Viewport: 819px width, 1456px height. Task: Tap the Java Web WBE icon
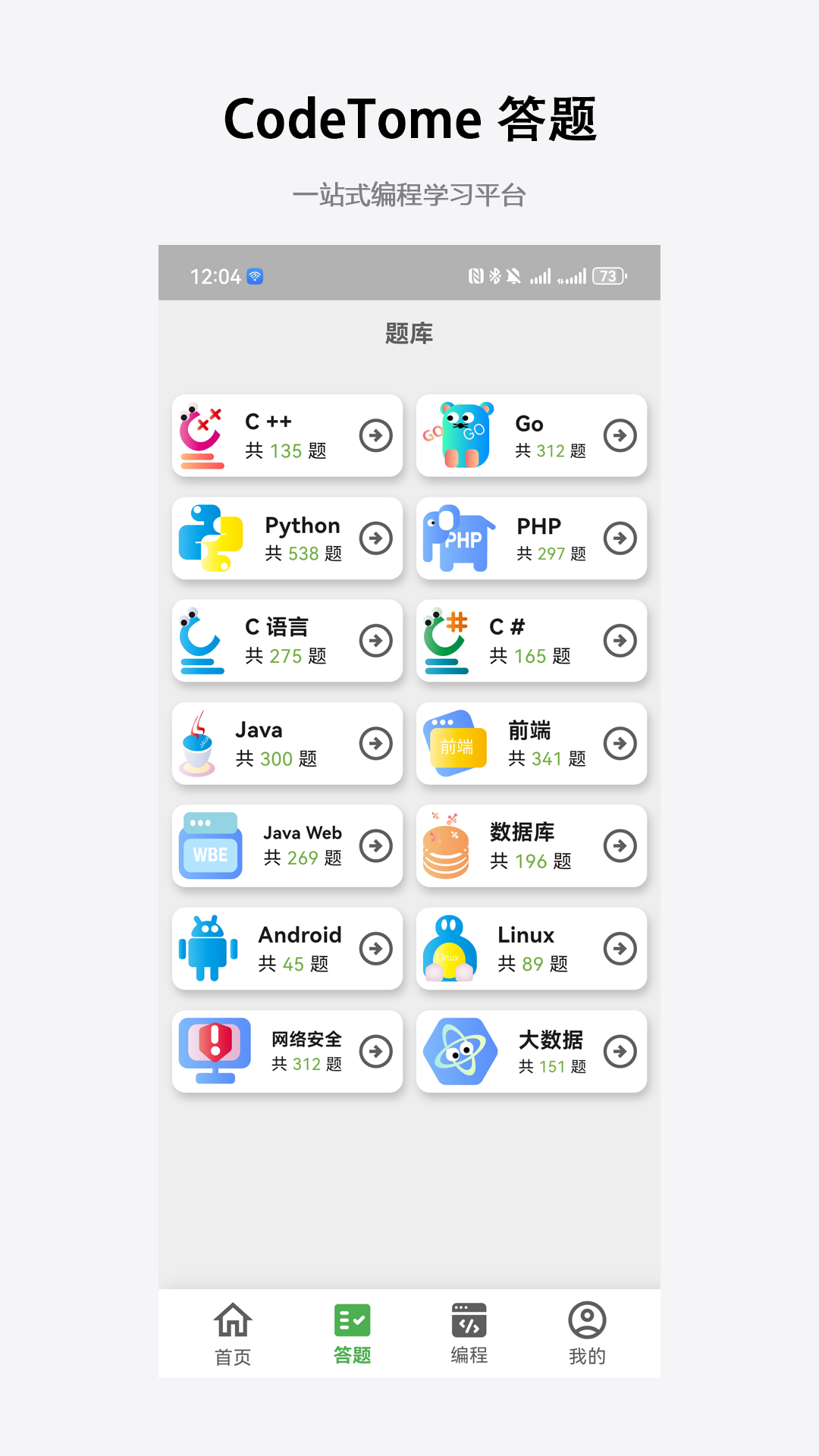[210, 846]
